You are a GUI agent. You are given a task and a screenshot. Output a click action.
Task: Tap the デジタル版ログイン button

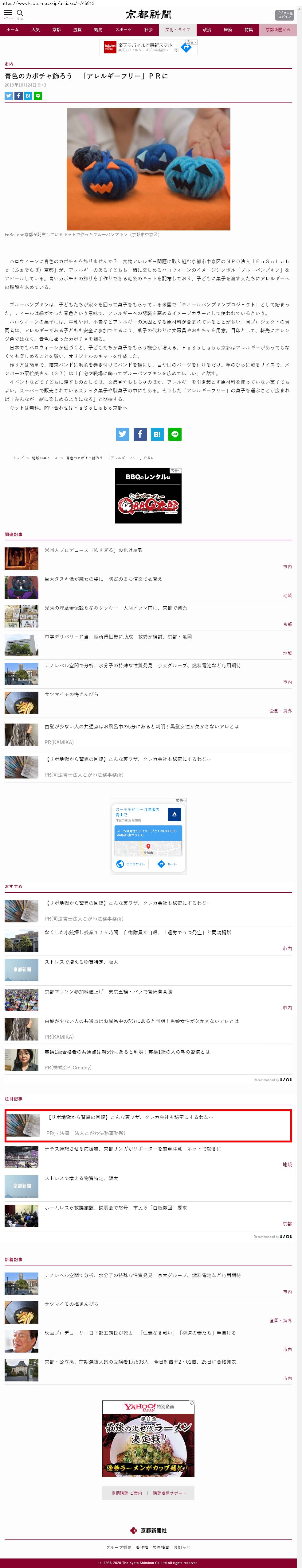284,15
